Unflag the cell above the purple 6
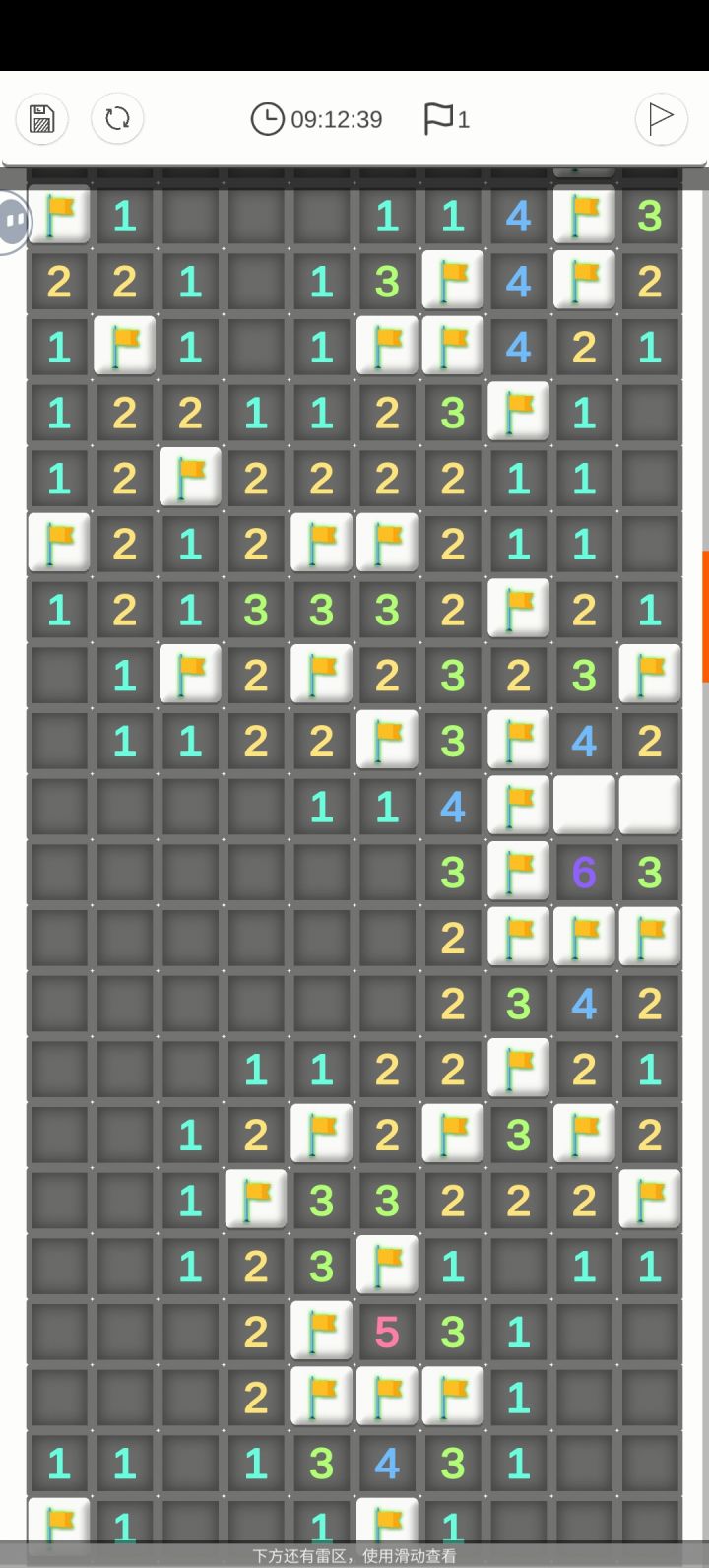Screen dimensions: 709x1568 (518, 805)
